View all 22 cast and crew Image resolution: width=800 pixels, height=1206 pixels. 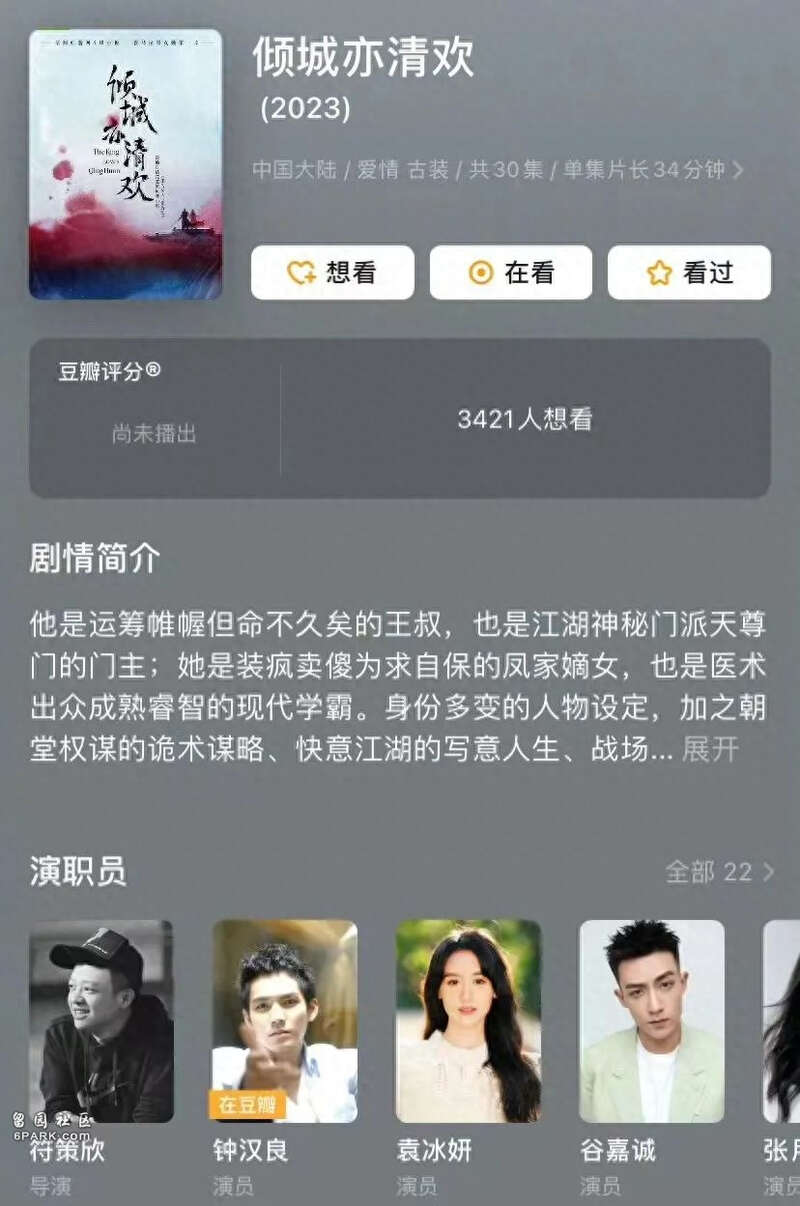[x=720, y=872]
